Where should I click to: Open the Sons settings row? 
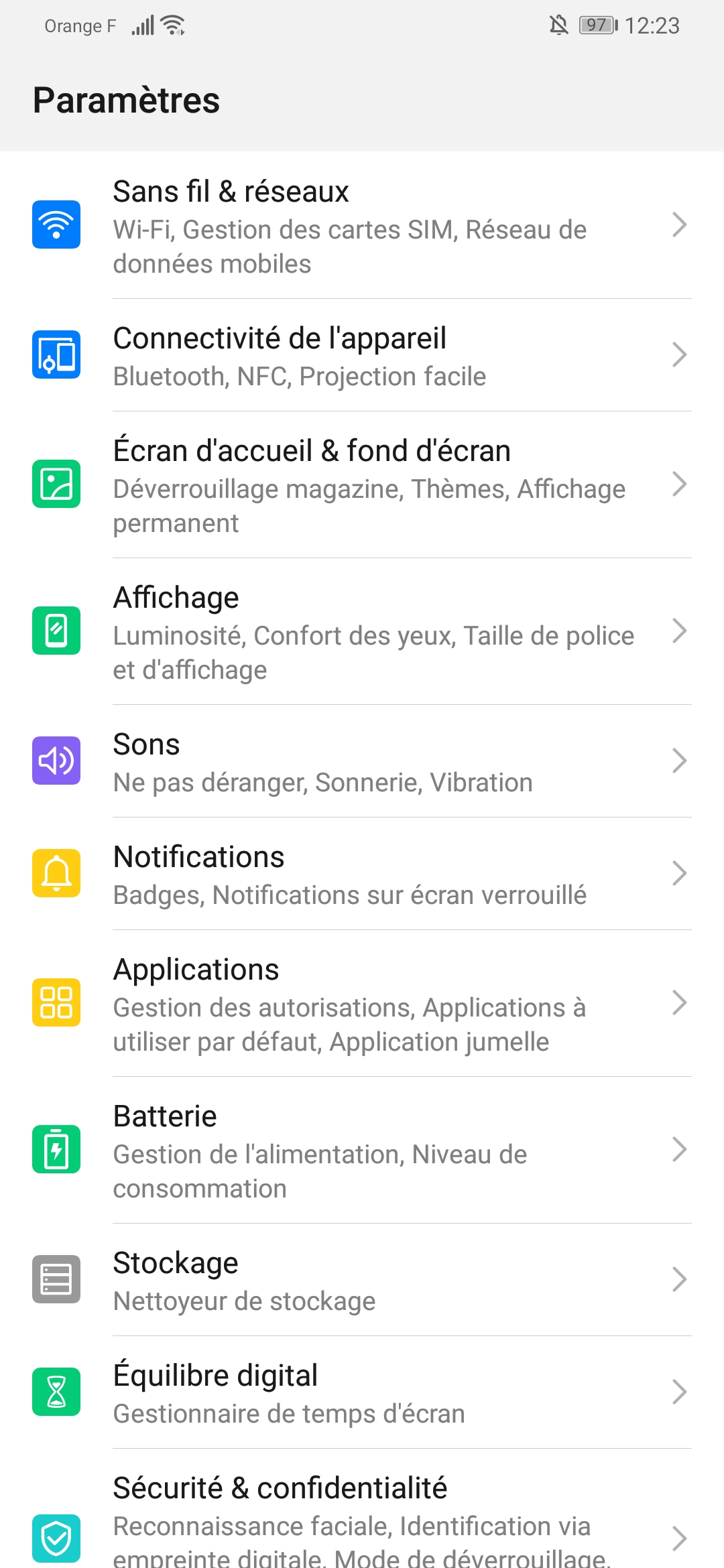pos(362,761)
